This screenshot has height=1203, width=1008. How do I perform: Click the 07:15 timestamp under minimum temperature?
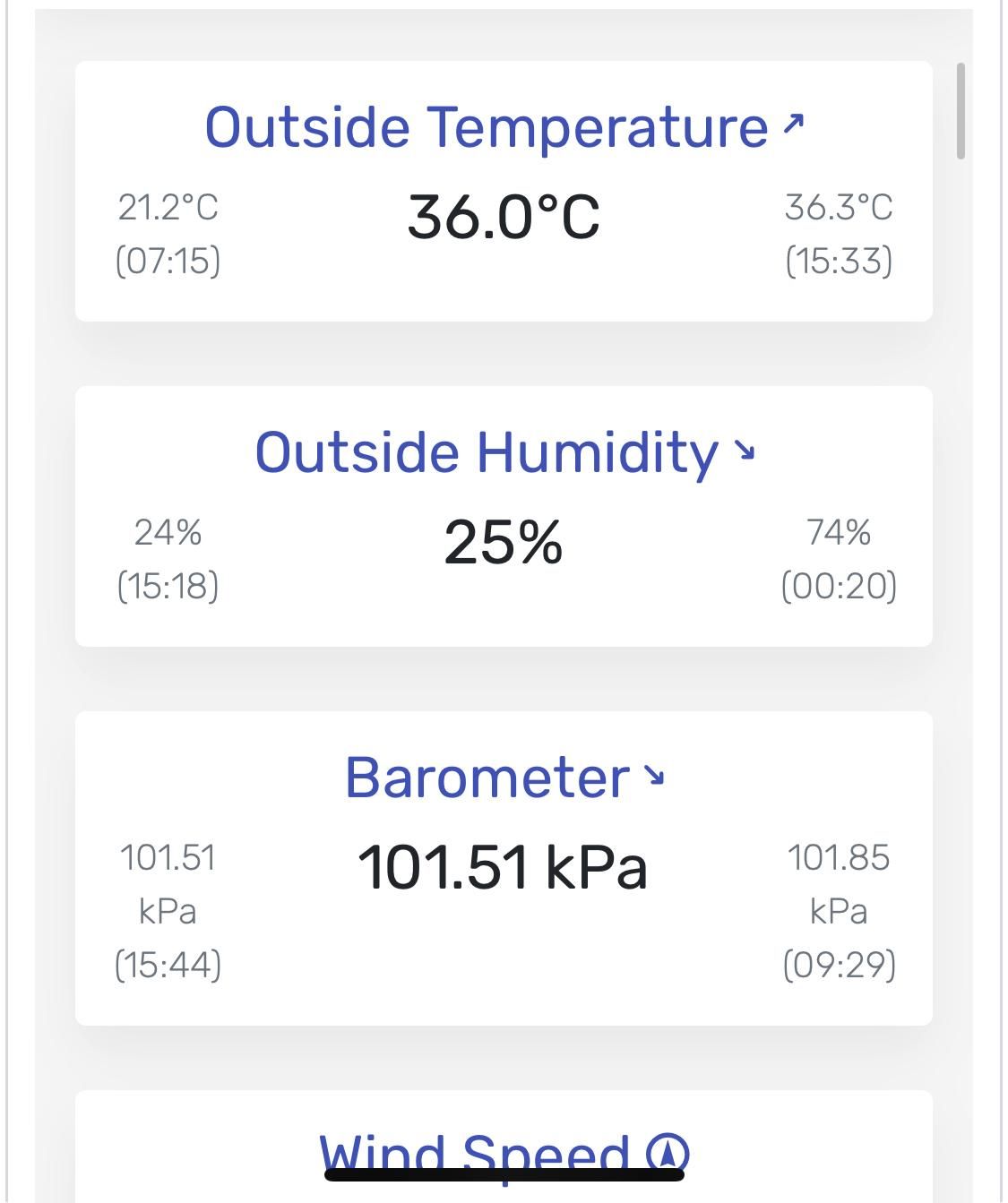pyautogui.click(x=171, y=262)
